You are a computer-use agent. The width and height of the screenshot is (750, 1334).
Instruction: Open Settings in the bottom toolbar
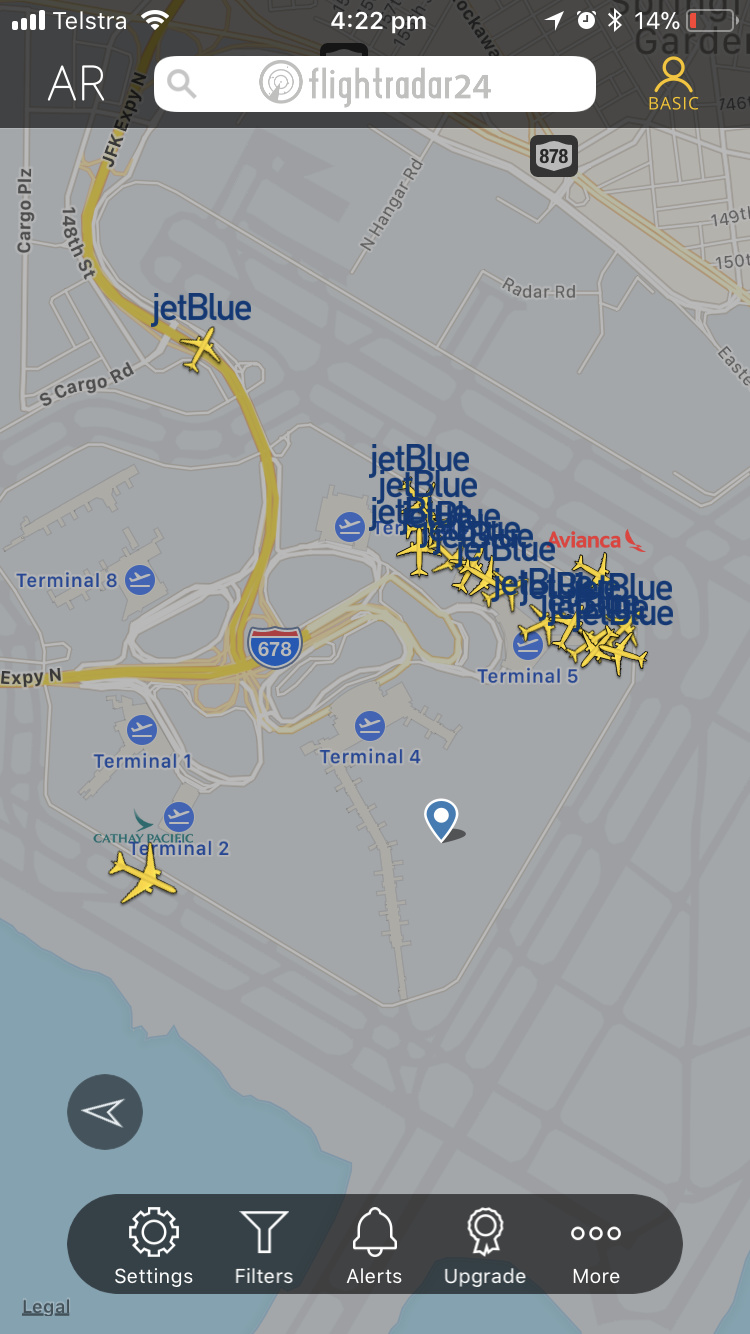click(153, 1245)
